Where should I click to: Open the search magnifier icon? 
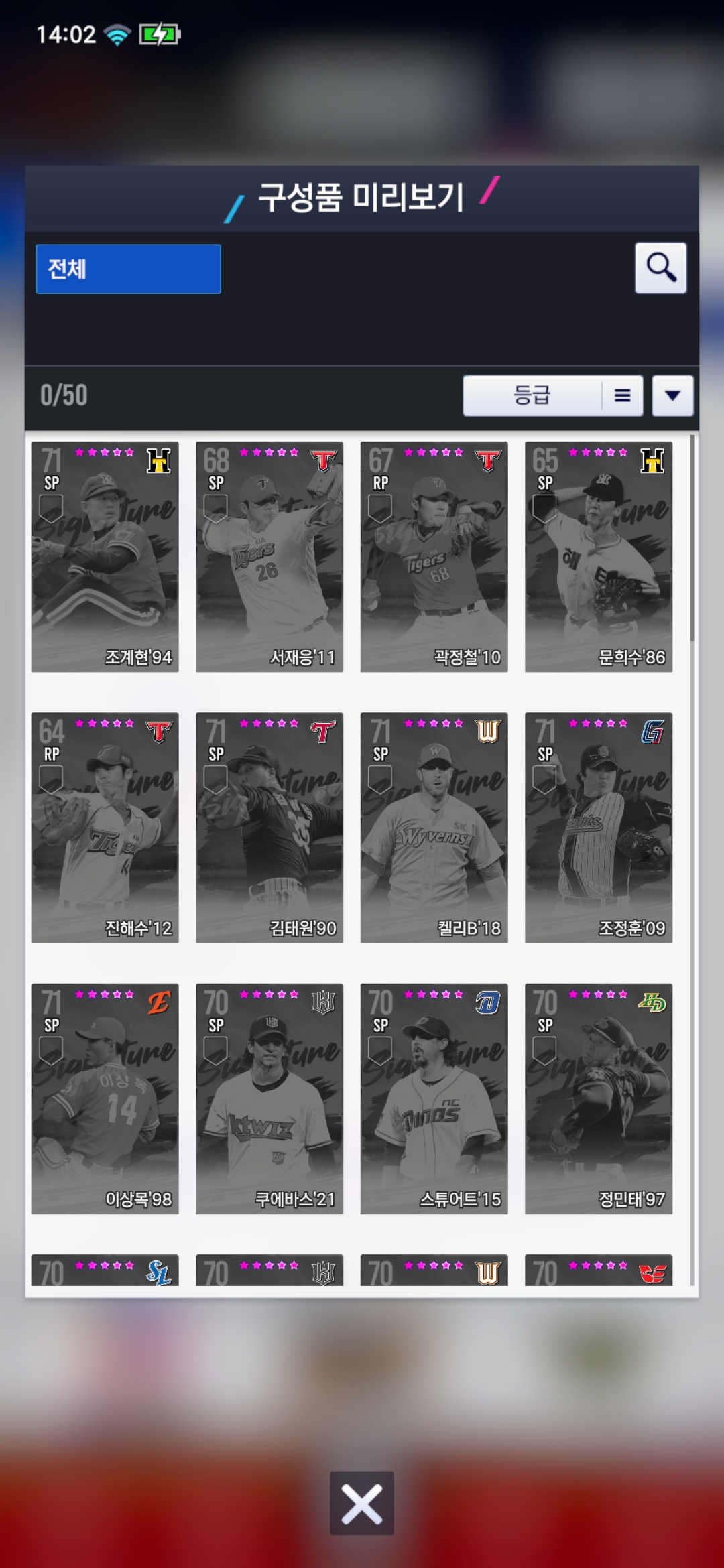[x=660, y=268]
